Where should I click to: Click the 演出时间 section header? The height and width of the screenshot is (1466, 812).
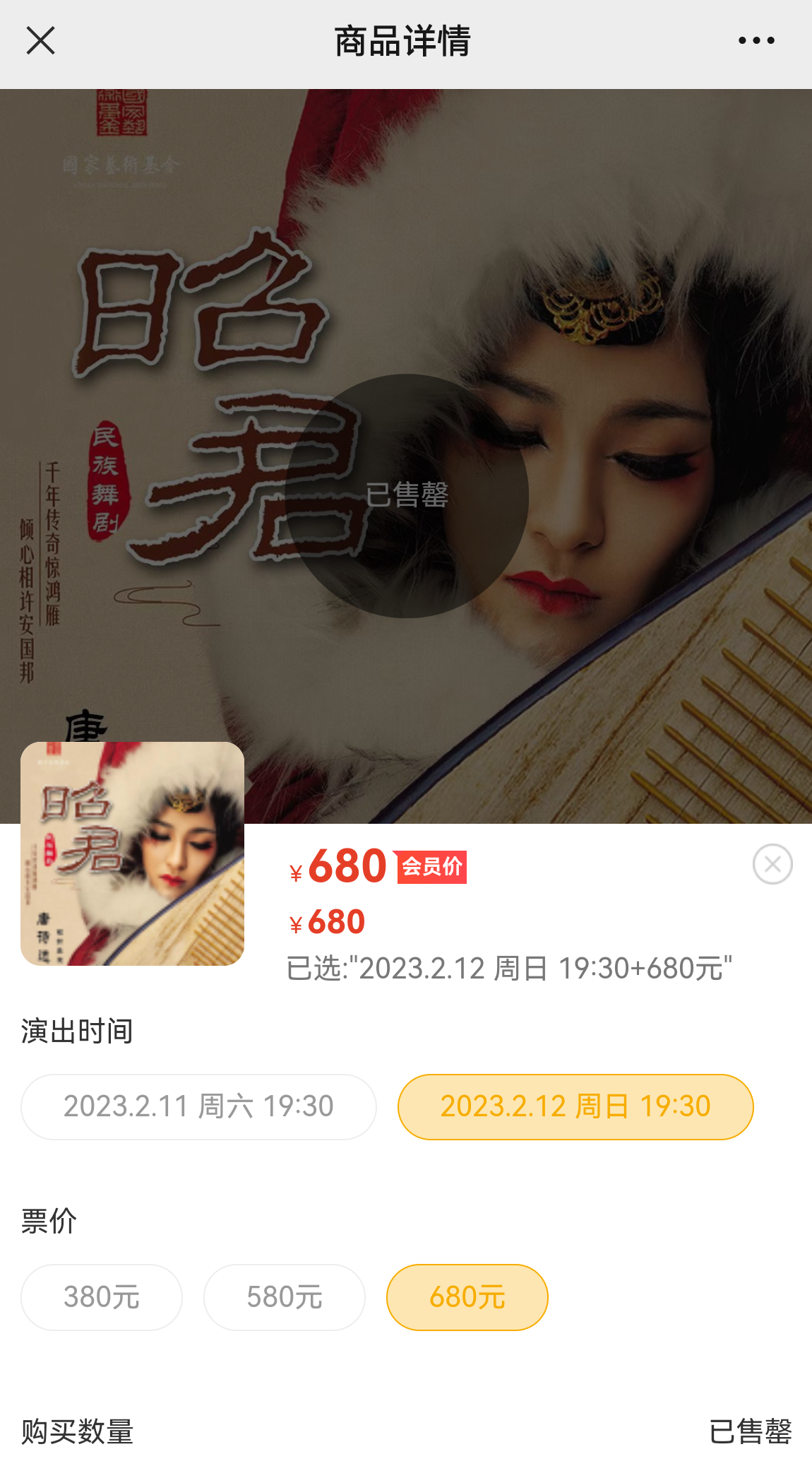tap(76, 1031)
